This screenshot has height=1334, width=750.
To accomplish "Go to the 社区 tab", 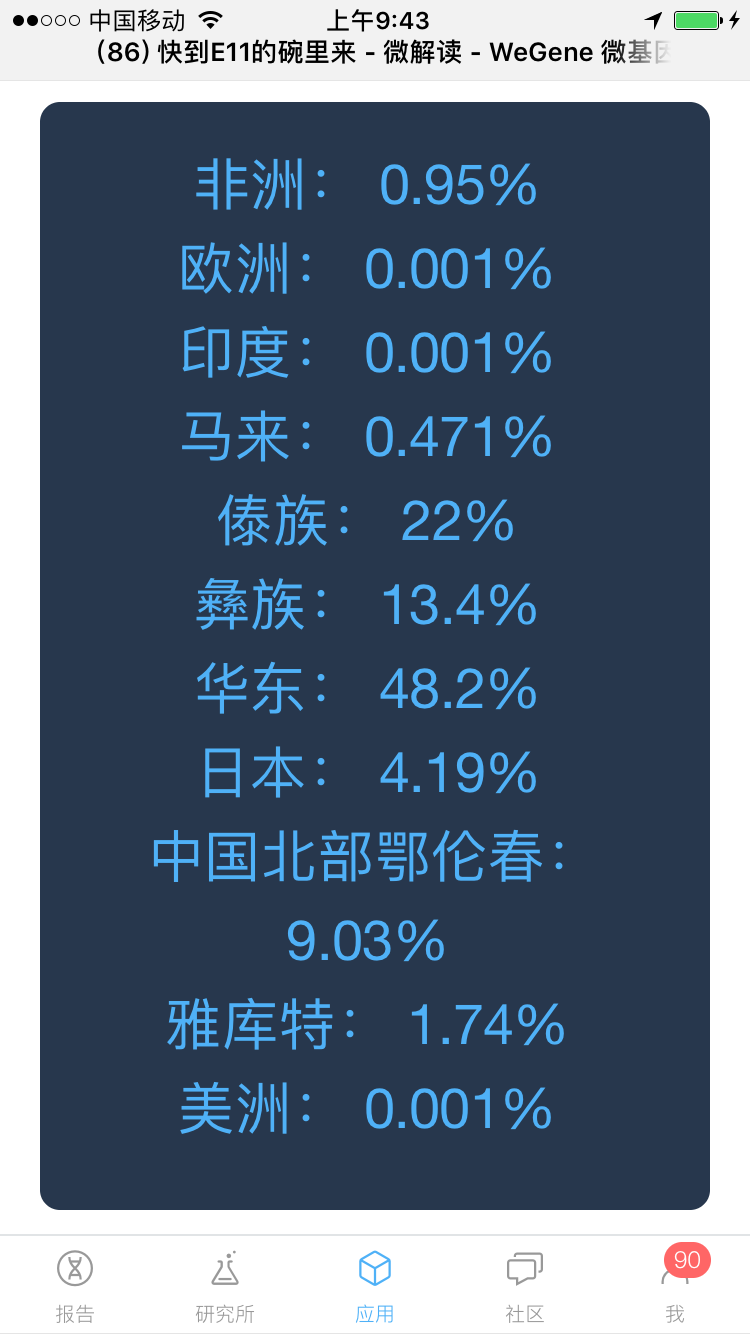I will pyautogui.click(x=525, y=1285).
